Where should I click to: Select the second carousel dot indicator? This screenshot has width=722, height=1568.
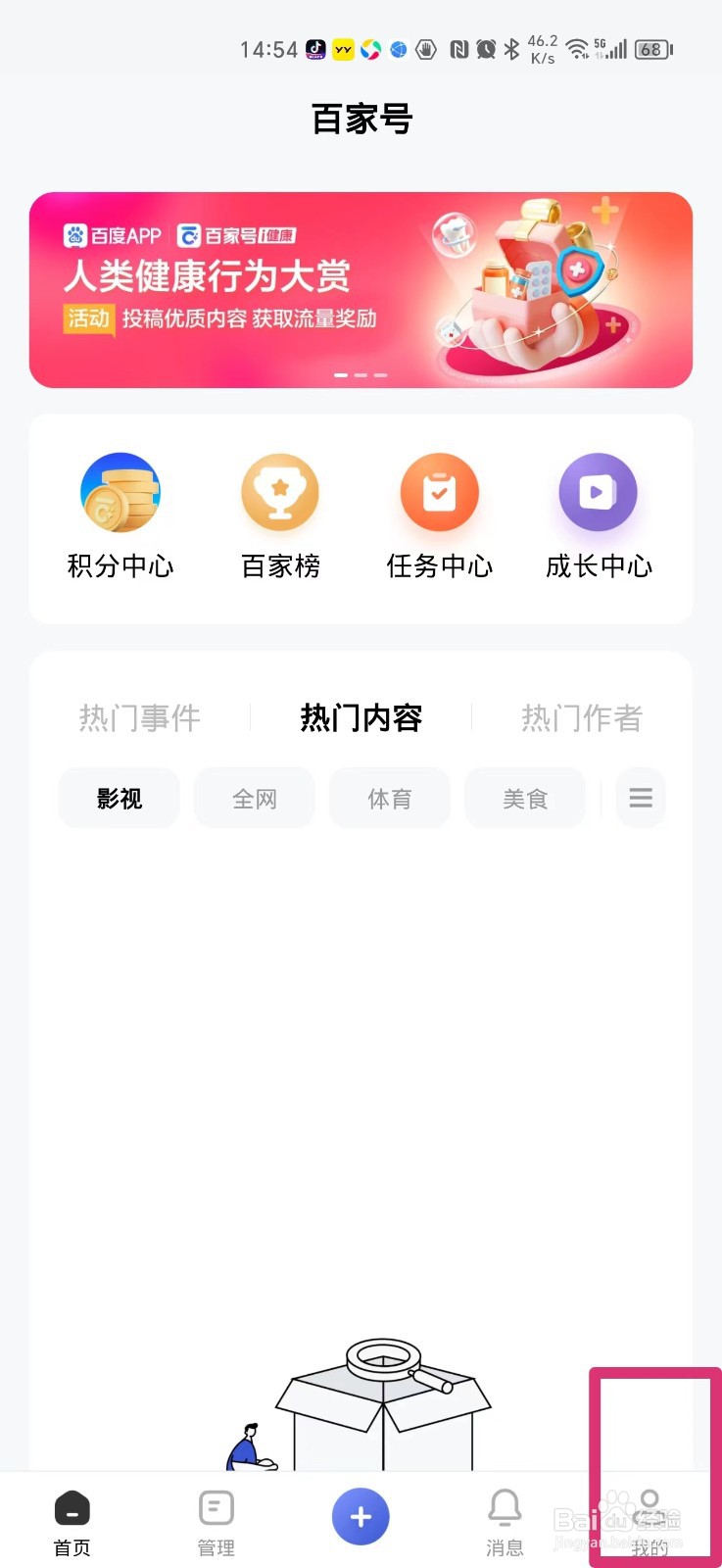coord(361,374)
